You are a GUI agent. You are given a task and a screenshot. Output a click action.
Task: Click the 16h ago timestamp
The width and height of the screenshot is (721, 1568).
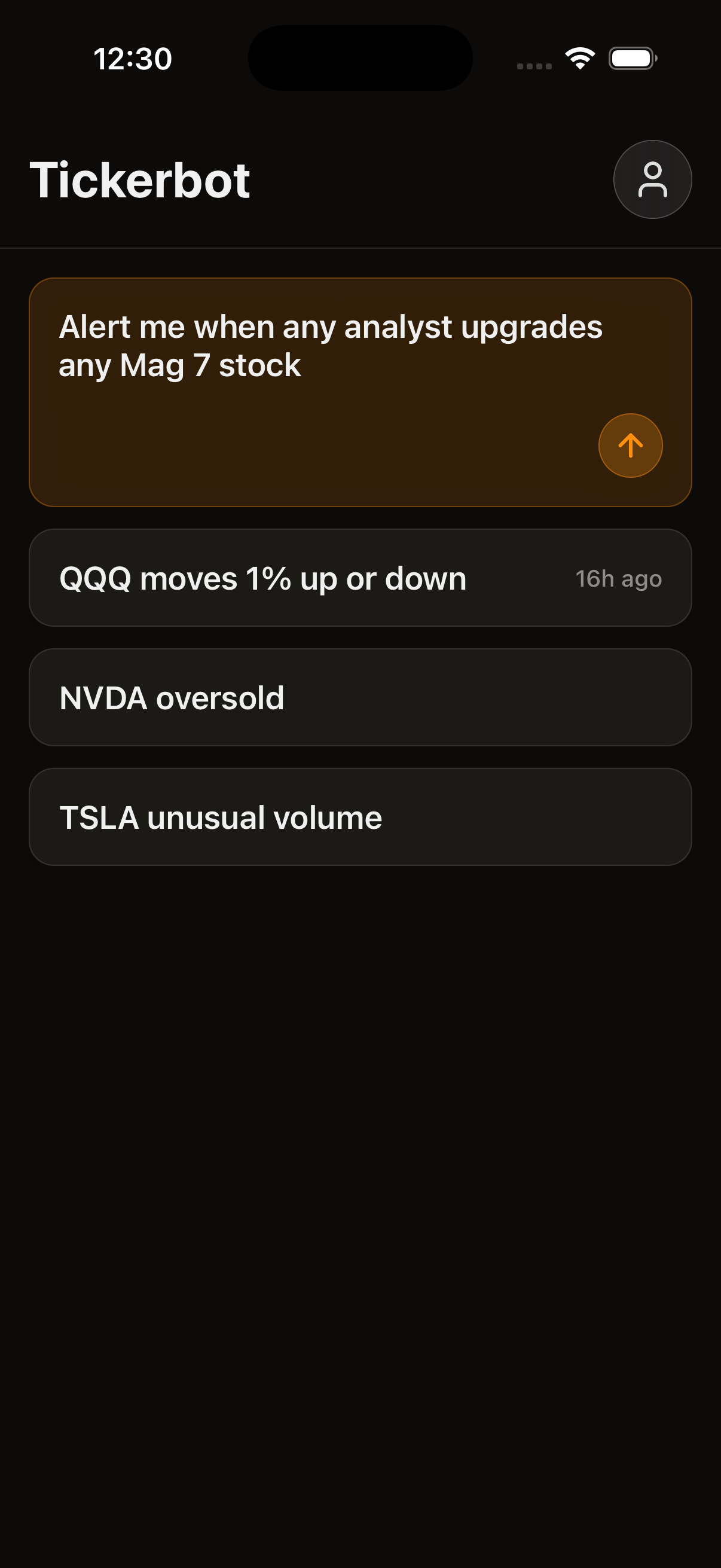point(618,578)
